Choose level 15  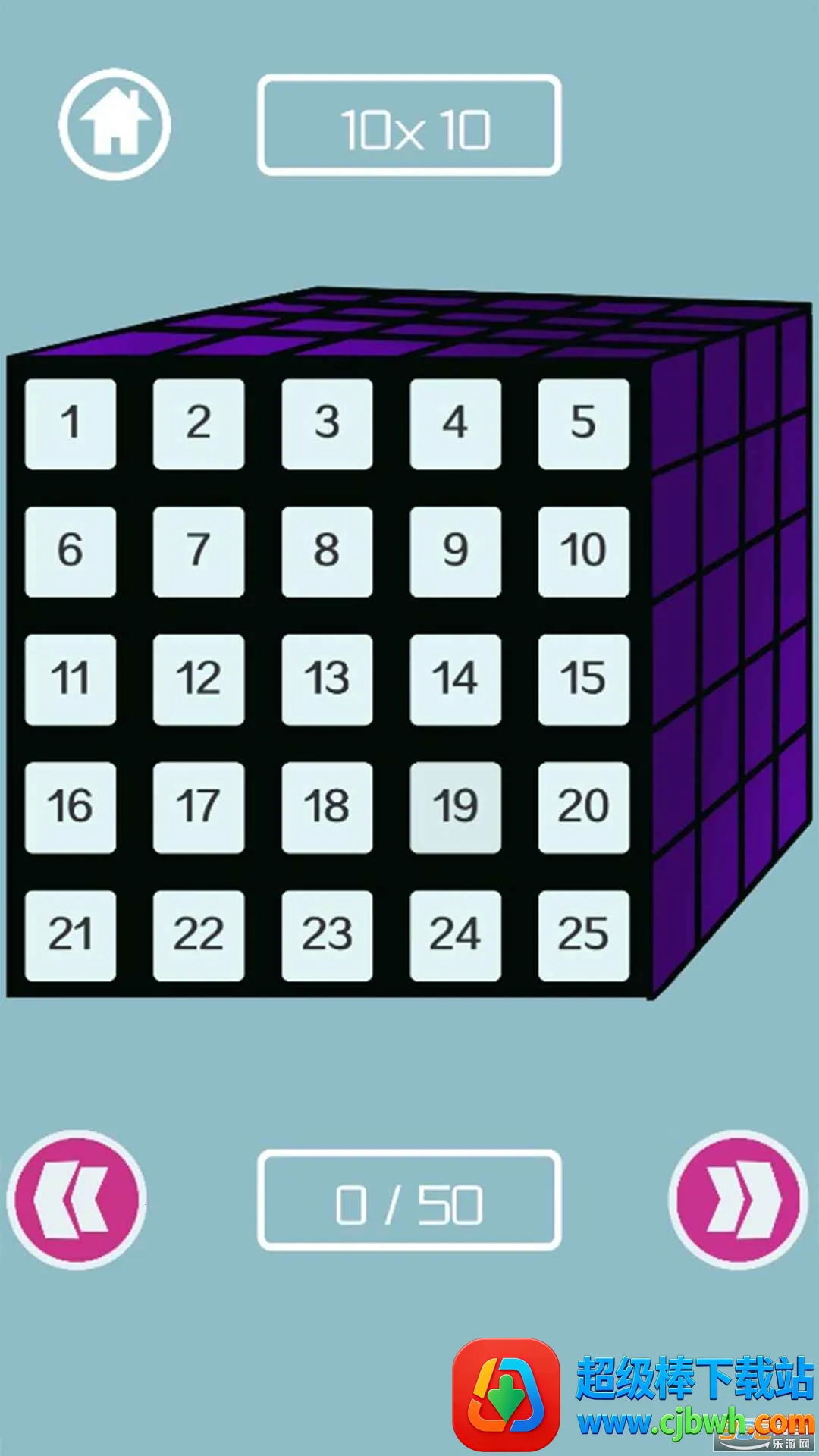(583, 679)
